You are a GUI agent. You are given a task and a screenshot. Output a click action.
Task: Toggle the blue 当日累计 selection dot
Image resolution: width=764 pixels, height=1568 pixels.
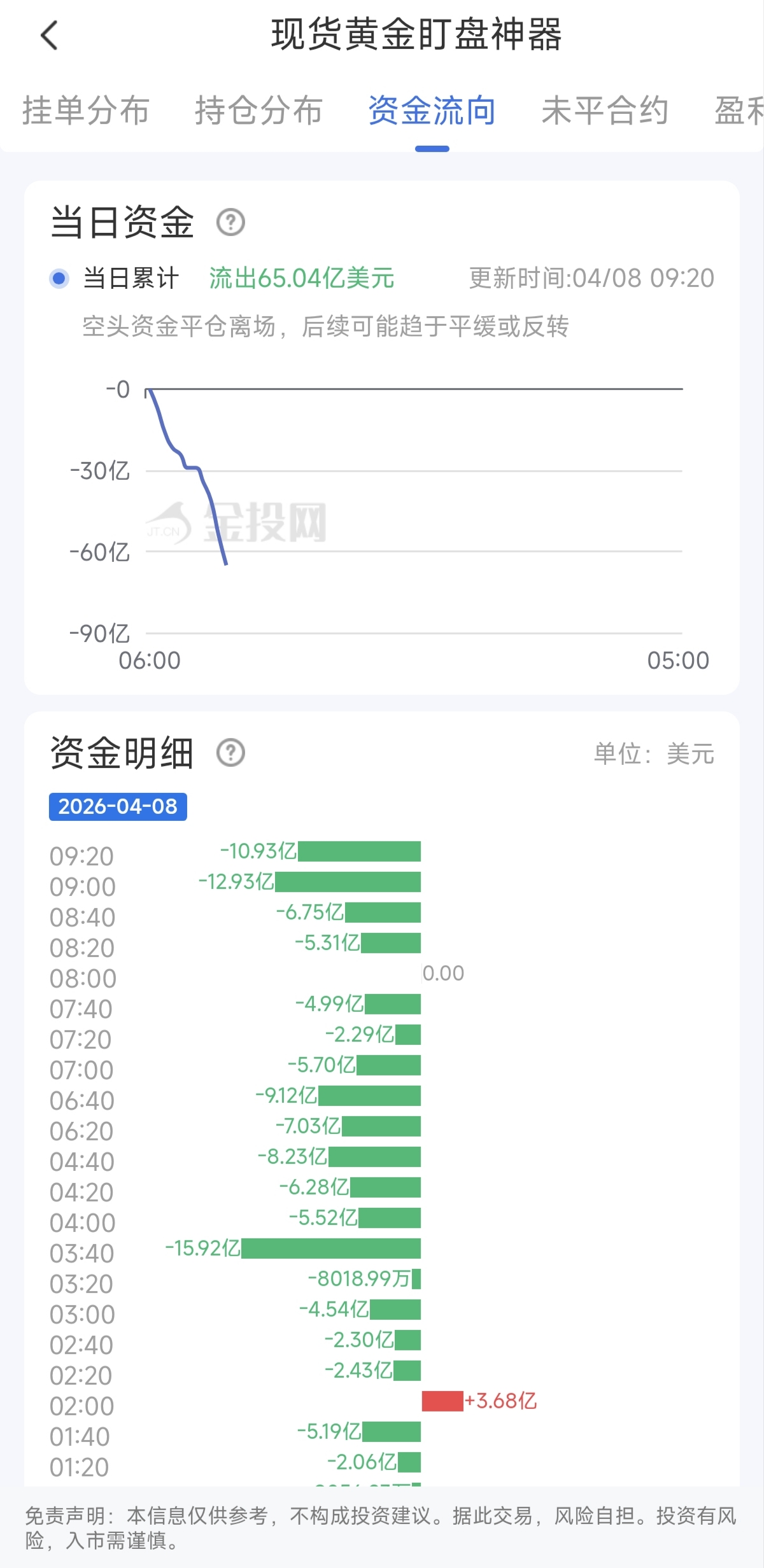59,278
